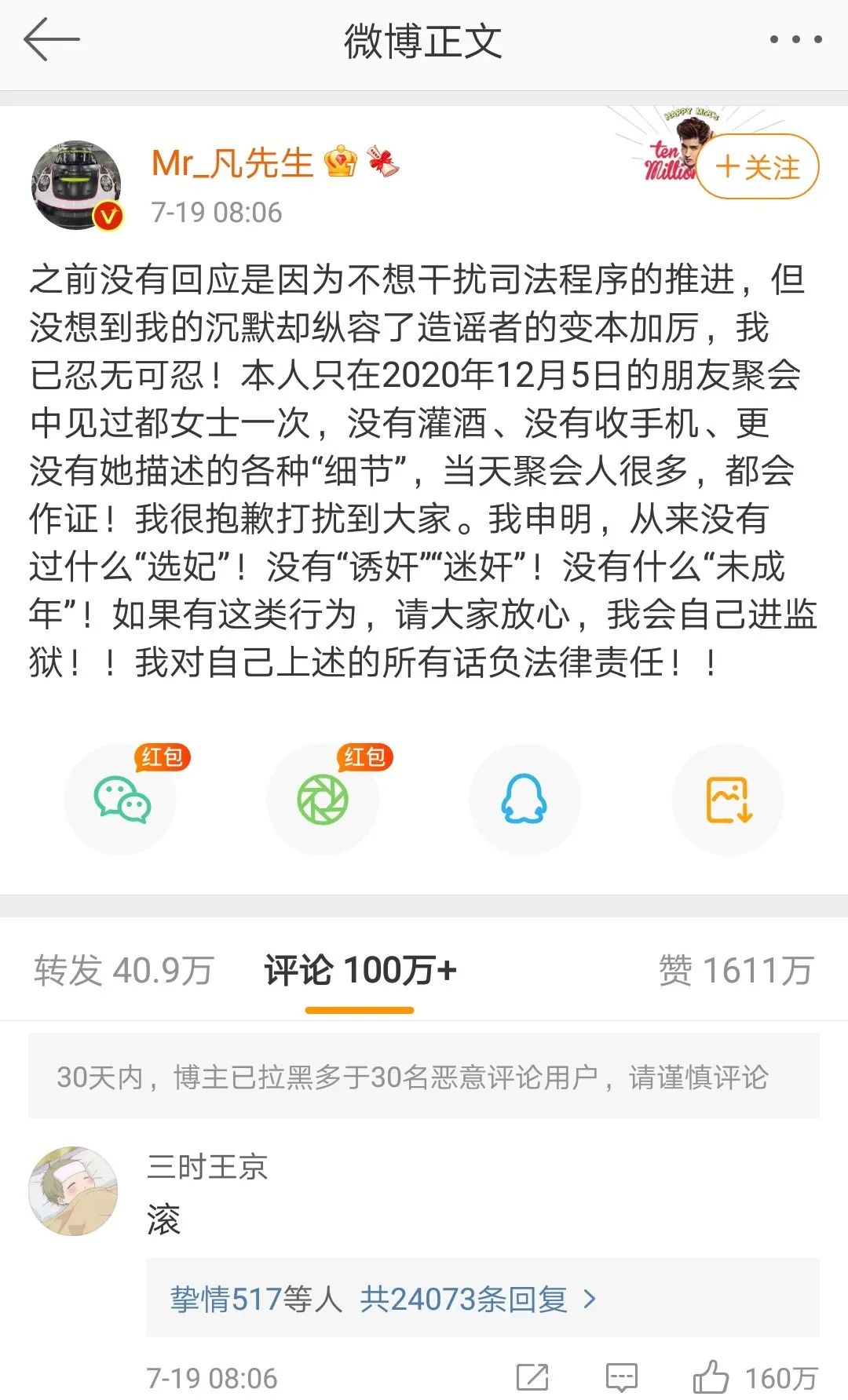Viewport: 848px width, 1400px height.
Task: Share to WeChat Moments via the green shutter icon
Action: point(323,800)
